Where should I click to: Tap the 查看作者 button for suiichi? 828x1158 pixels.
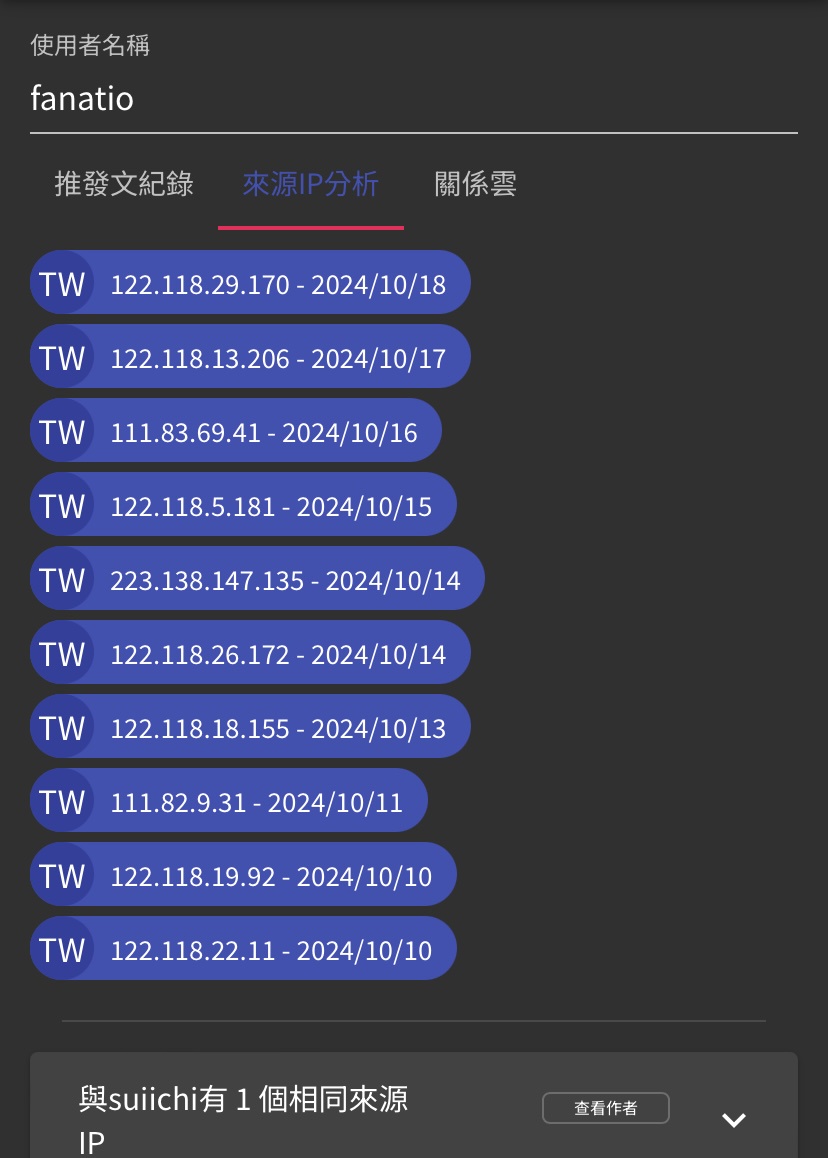click(x=606, y=1108)
